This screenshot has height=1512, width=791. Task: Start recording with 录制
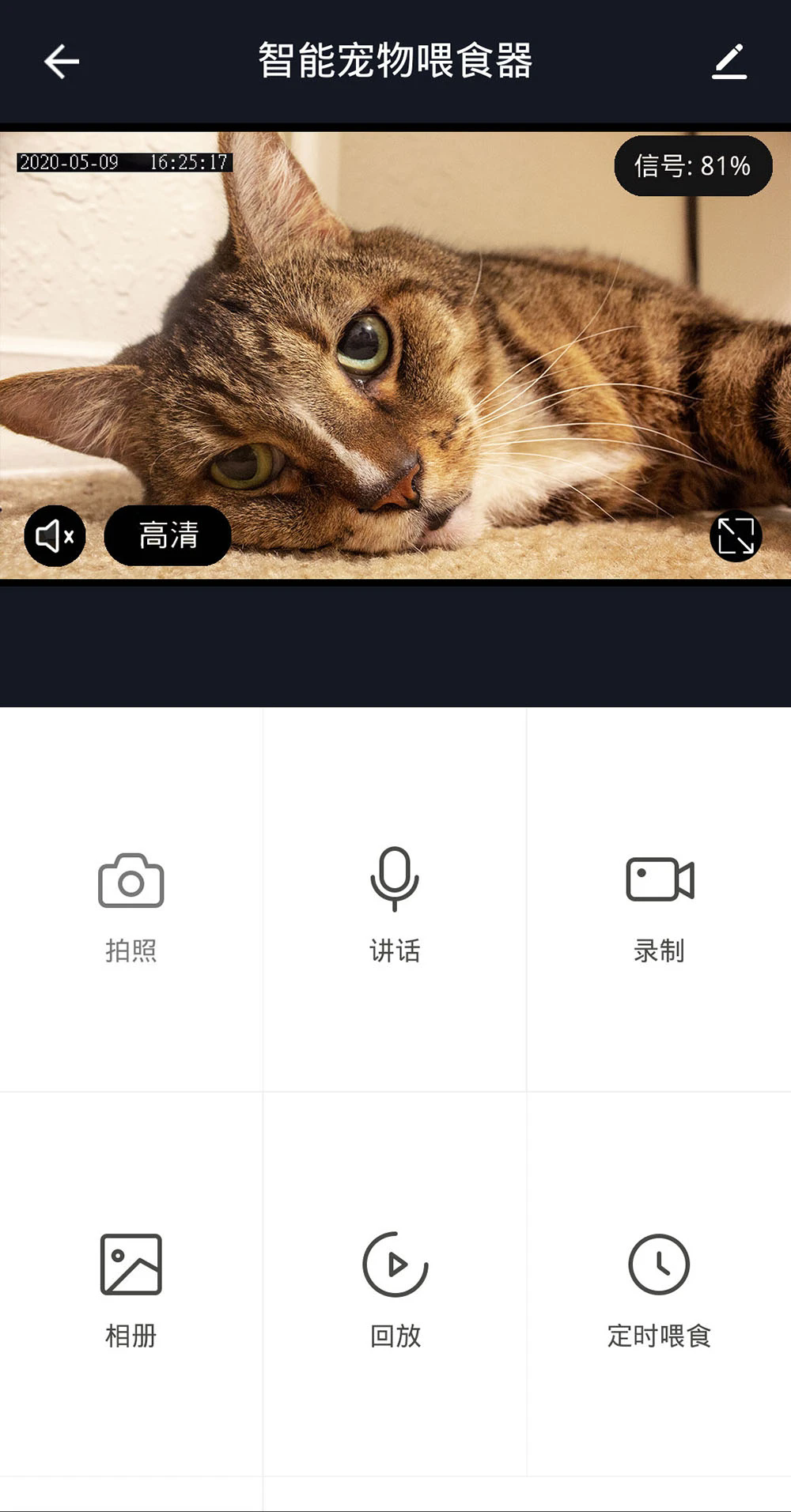pyautogui.click(x=659, y=902)
